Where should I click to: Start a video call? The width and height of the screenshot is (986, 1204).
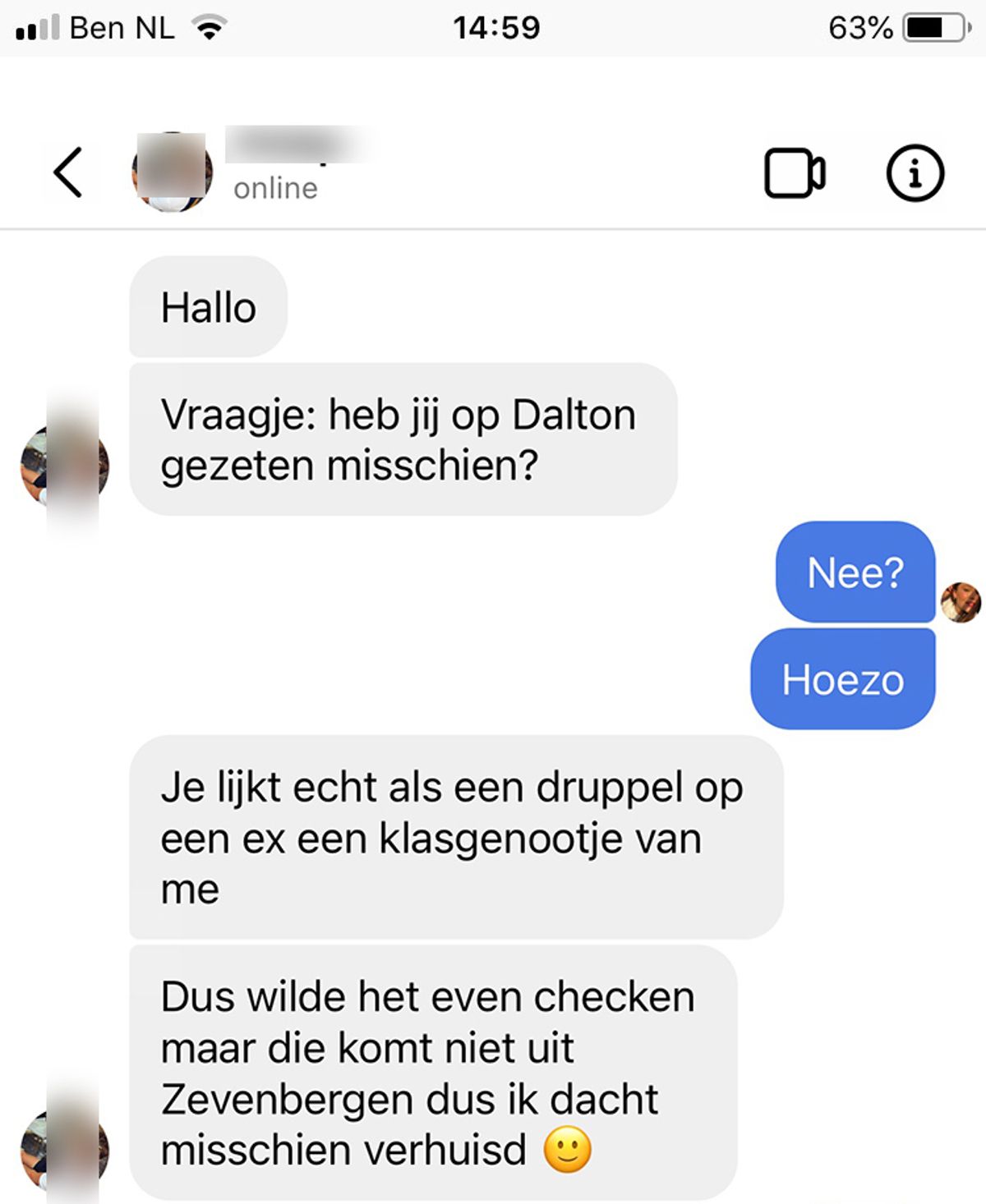[x=794, y=173]
